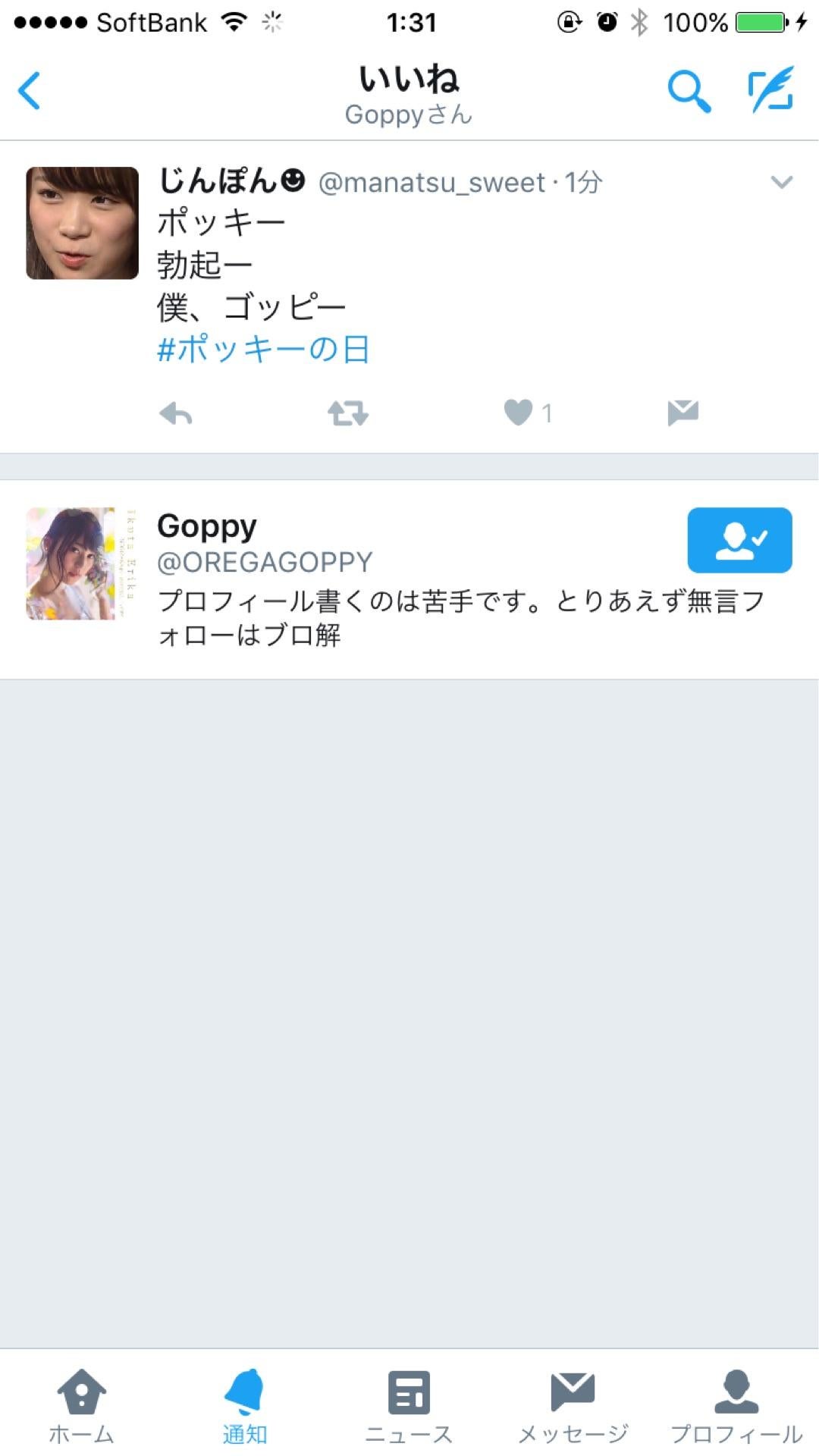This screenshot has height=1456, width=819.
Task: Open the search magnifier icon
Action: pyautogui.click(x=689, y=91)
